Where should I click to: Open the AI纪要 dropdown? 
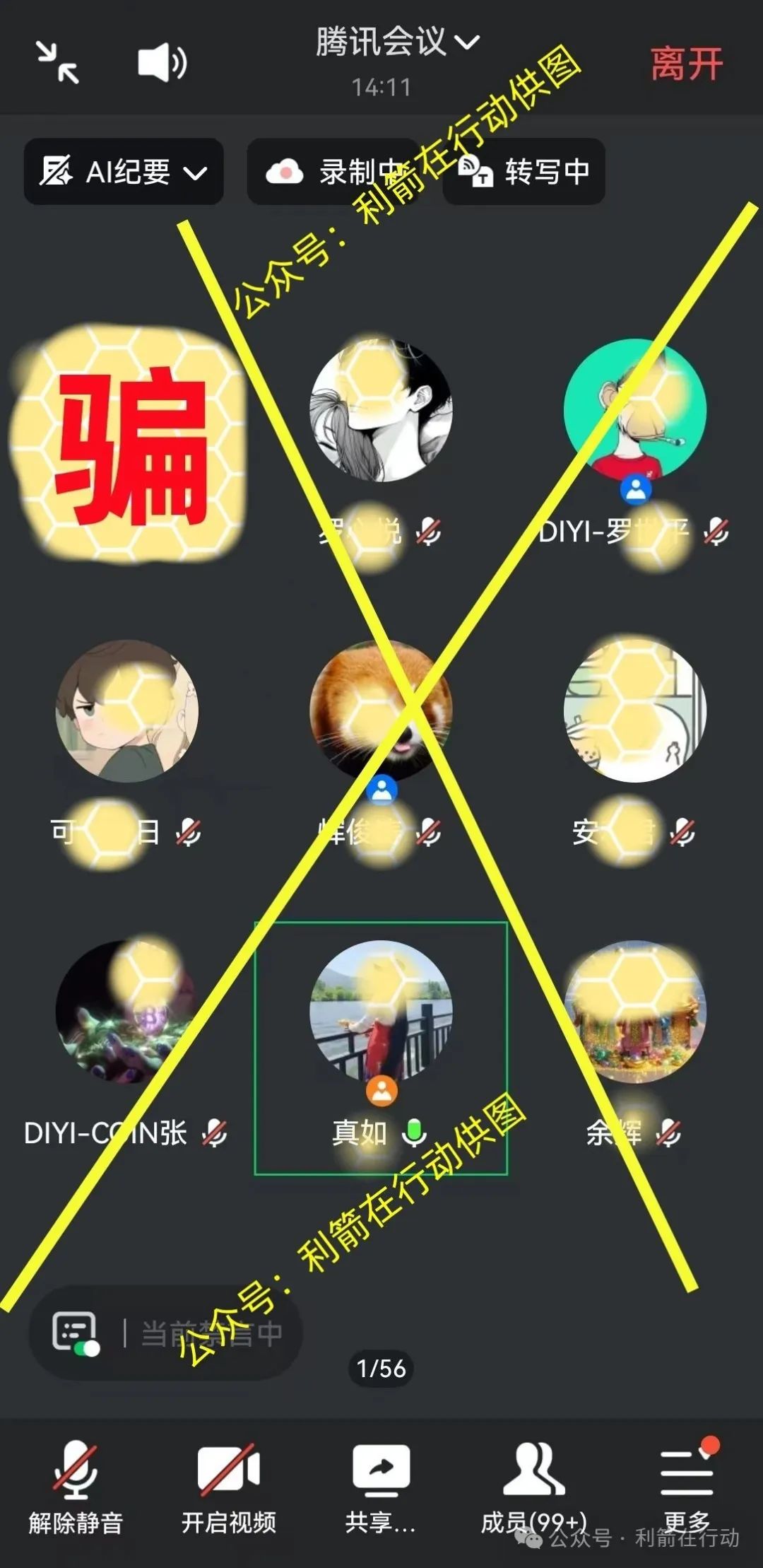coord(124,172)
